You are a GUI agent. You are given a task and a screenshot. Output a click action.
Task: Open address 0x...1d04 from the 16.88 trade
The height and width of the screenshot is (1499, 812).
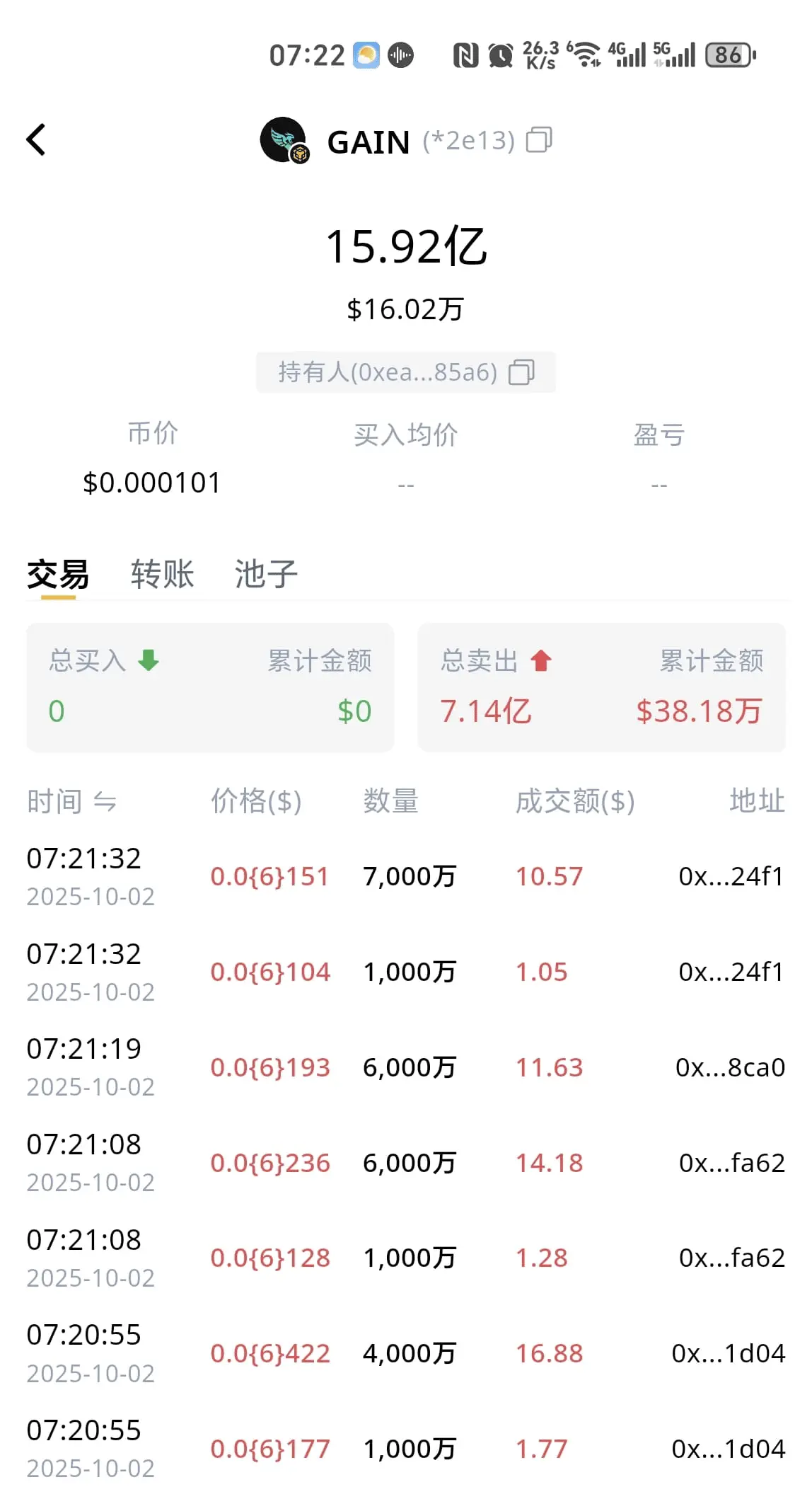click(728, 1354)
